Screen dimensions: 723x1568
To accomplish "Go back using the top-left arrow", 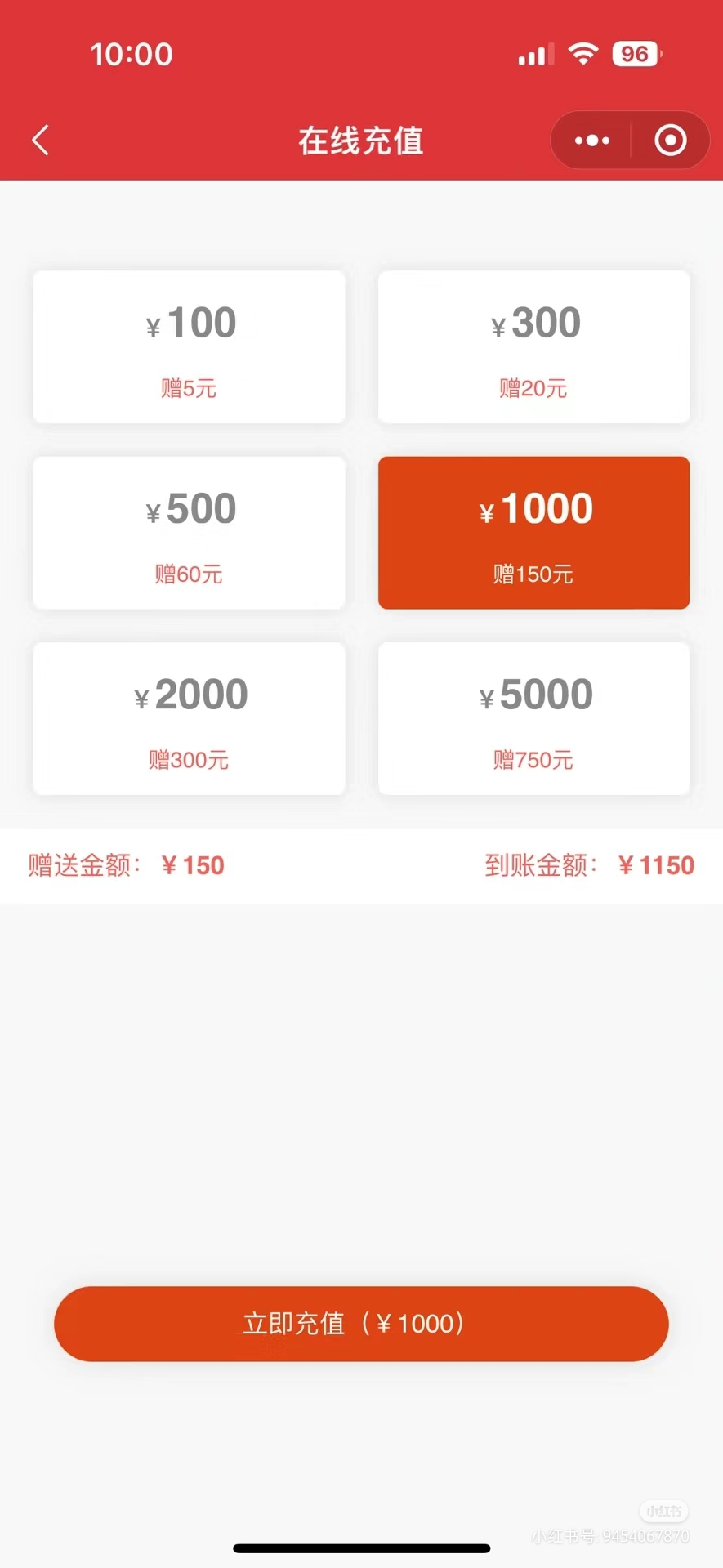I will coord(41,141).
